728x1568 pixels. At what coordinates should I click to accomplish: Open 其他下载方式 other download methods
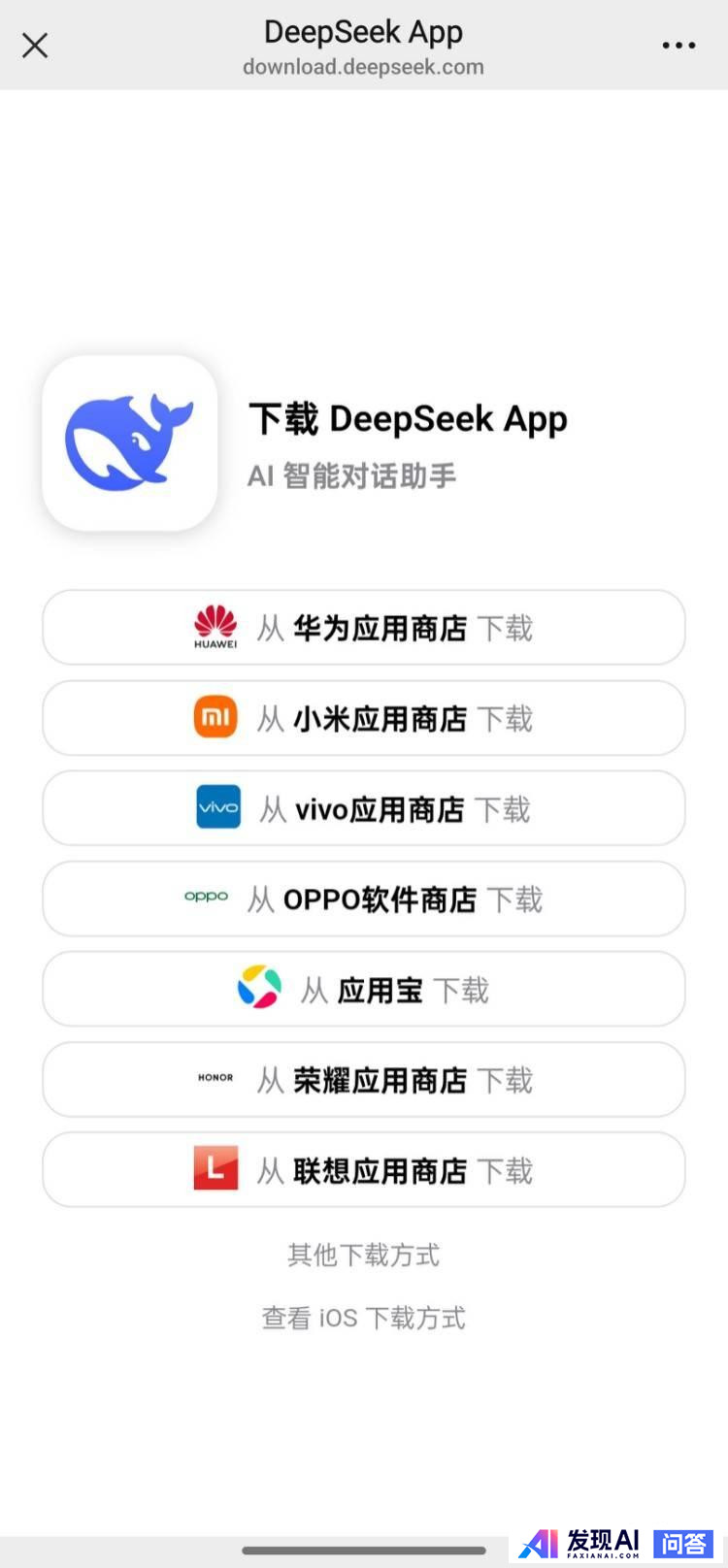[x=364, y=1255]
